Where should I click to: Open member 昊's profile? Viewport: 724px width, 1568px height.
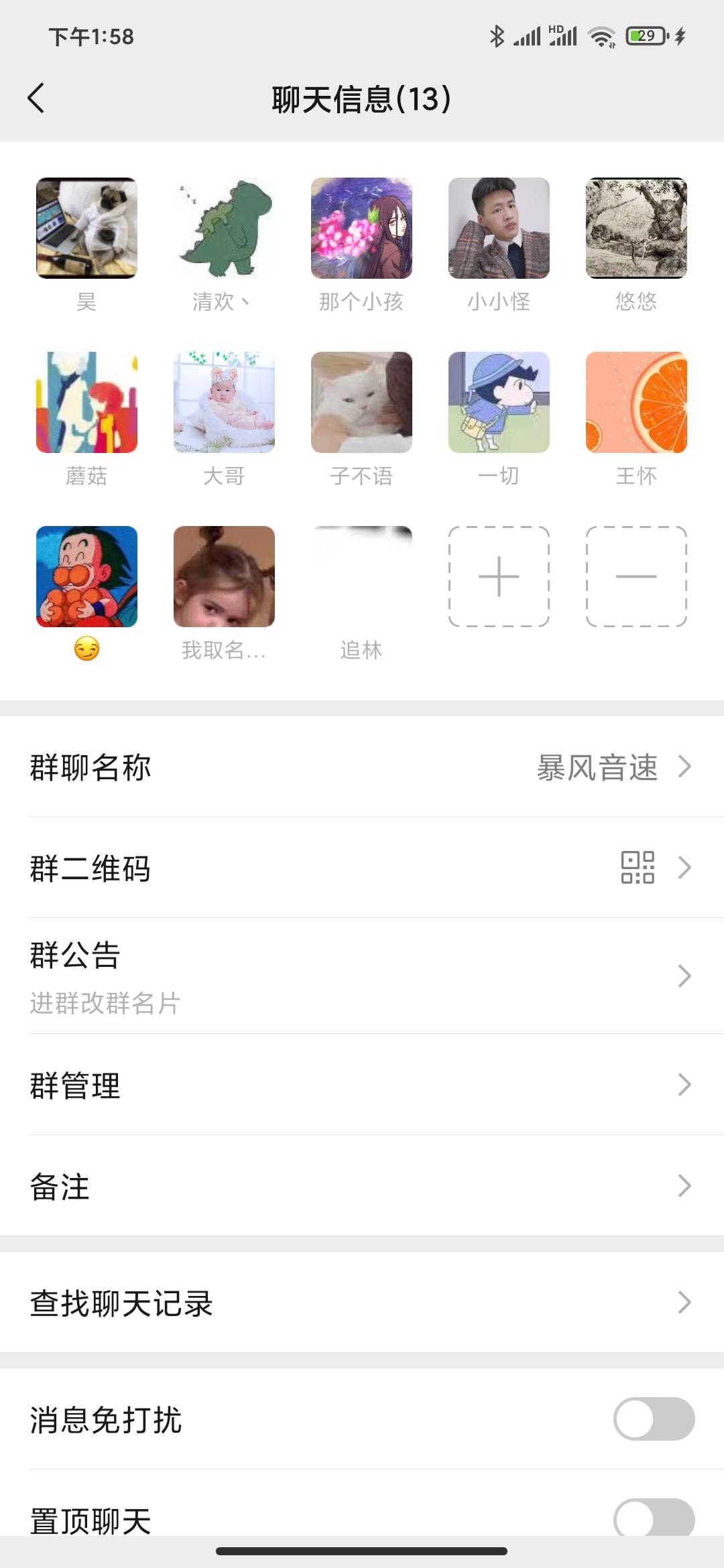point(86,228)
